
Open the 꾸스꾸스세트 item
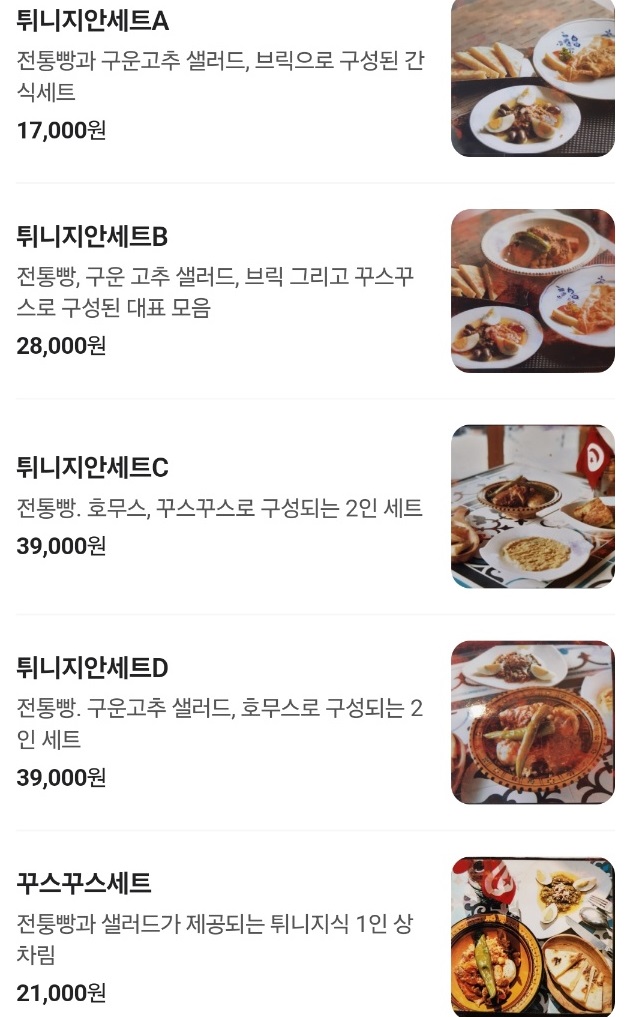84,883
